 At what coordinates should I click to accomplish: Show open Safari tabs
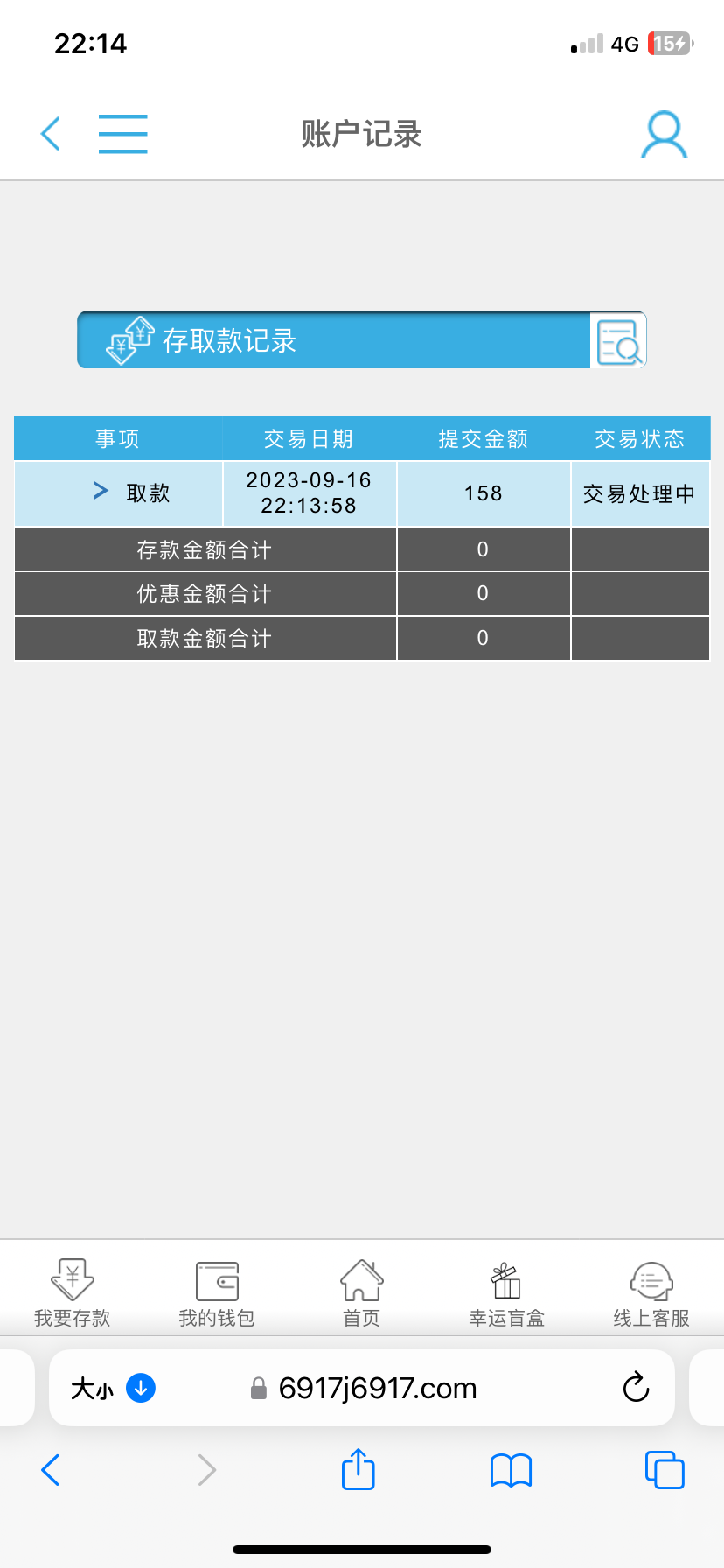pyautogui.click(x=665, y=1470)
